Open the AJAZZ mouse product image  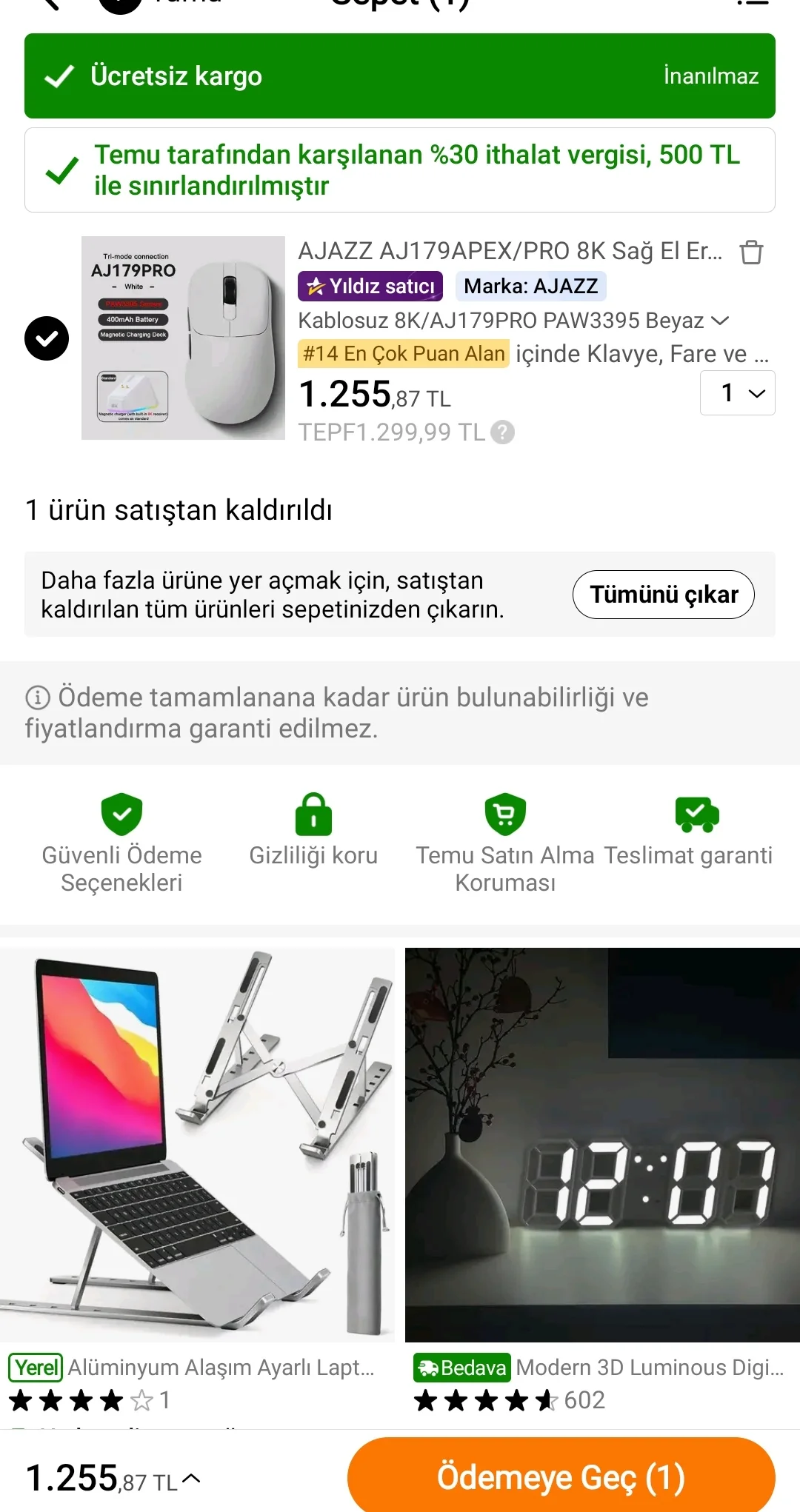pos(183,338)
